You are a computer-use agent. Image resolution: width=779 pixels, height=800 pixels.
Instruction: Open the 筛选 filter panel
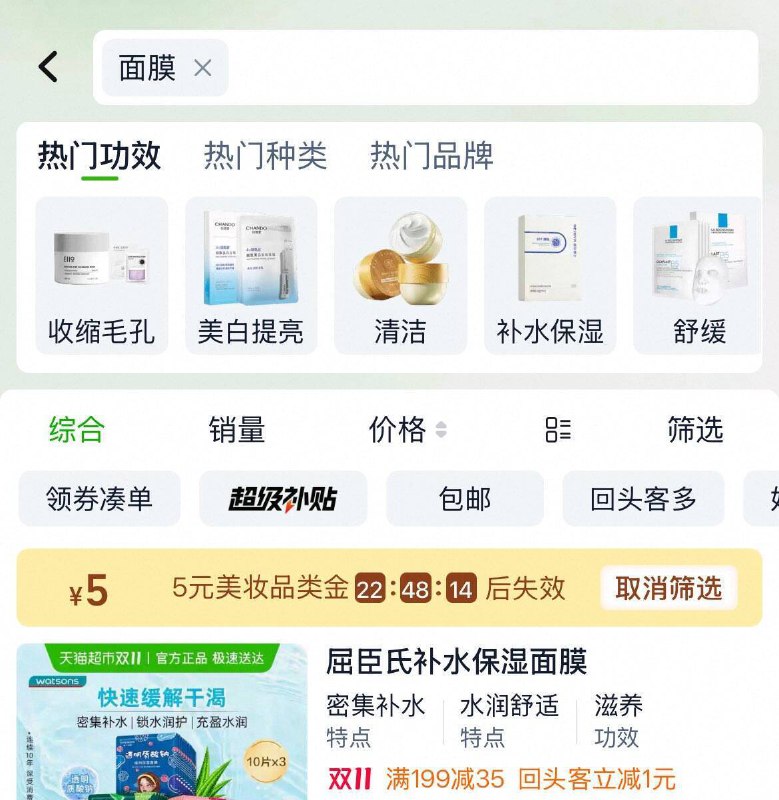697,428
